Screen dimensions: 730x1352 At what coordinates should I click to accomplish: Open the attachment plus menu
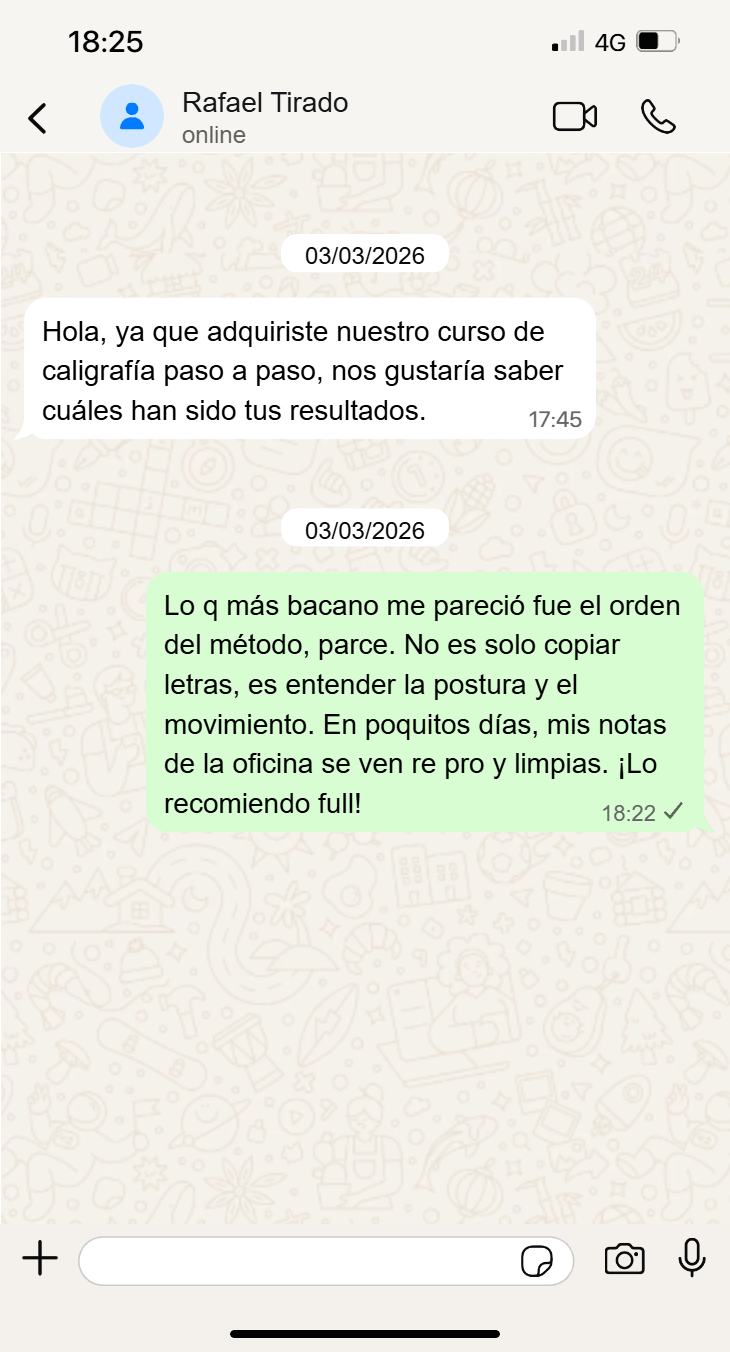click(x=40, y=1259)
